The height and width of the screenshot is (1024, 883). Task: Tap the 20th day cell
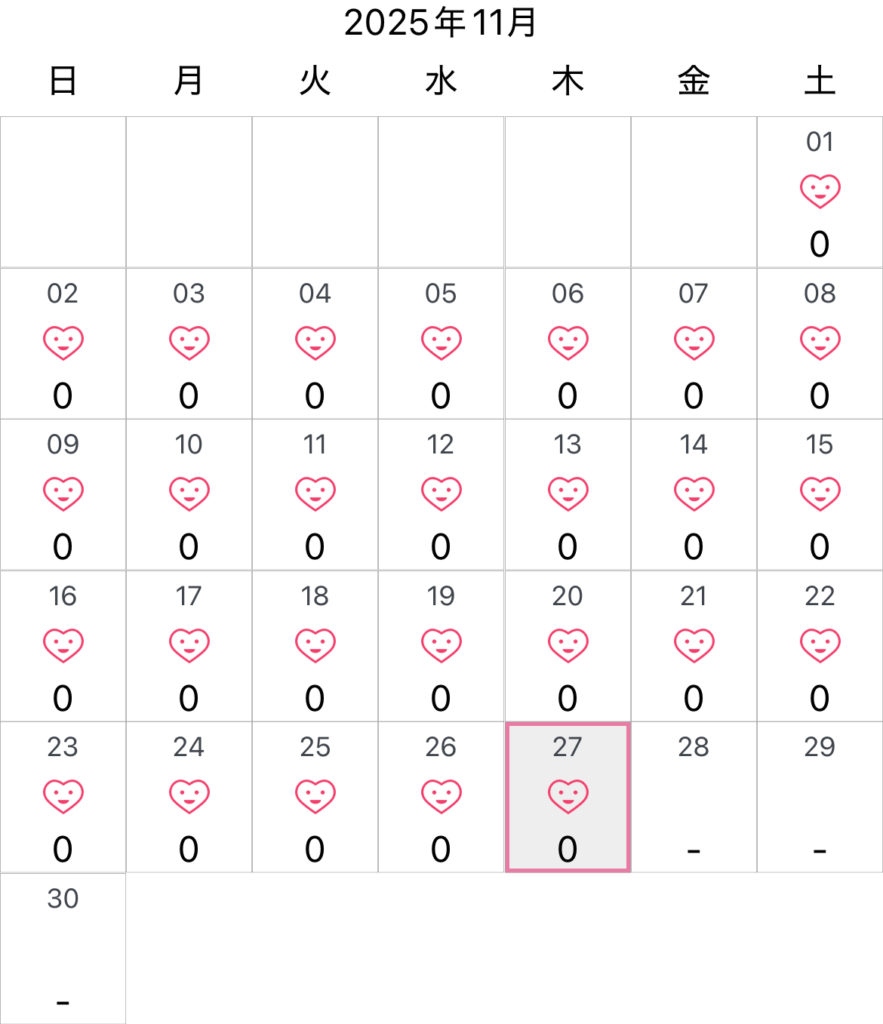[567, 646]
